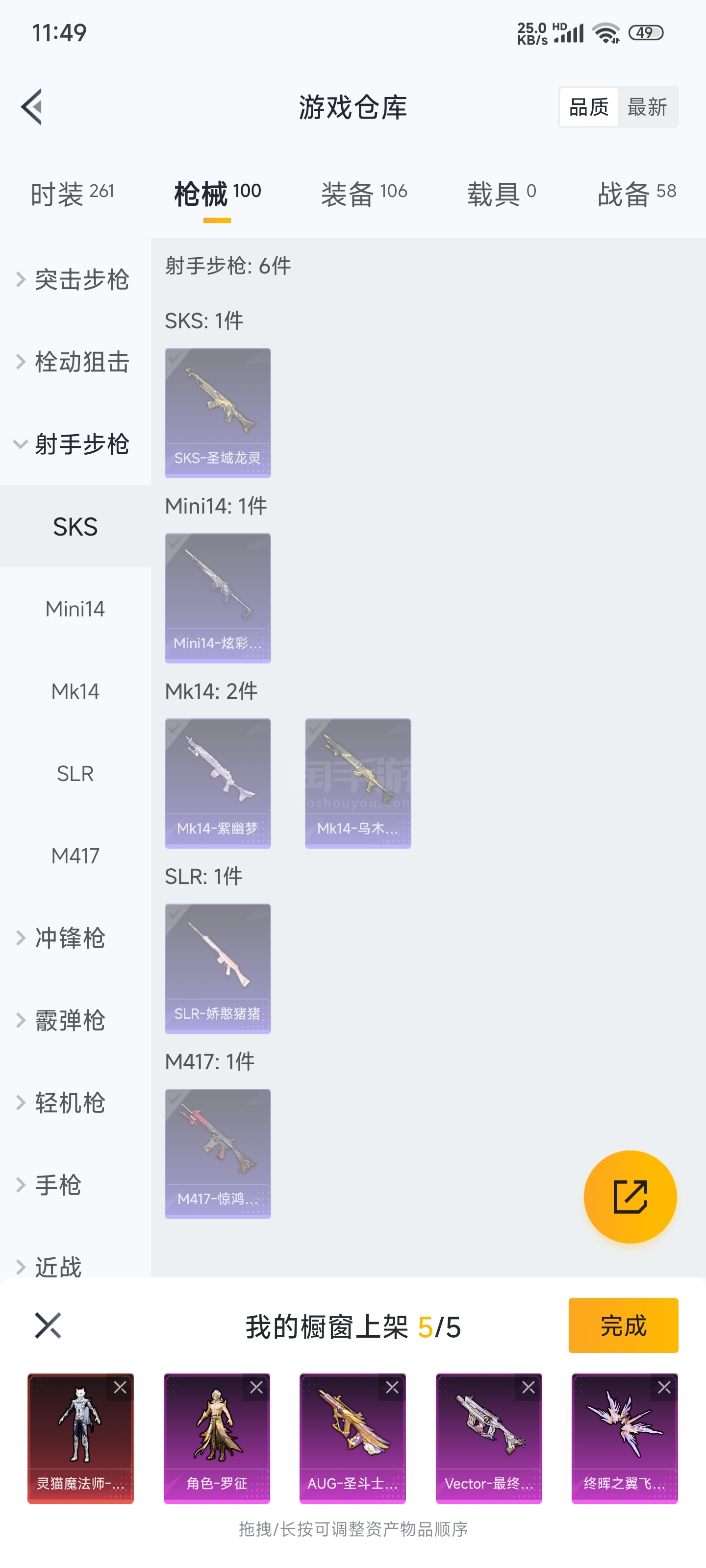This screenshot has width=706, height=1568.
Task: Remove 终晖之翼飞 from the showcase
Action: tap(663, 1387)
